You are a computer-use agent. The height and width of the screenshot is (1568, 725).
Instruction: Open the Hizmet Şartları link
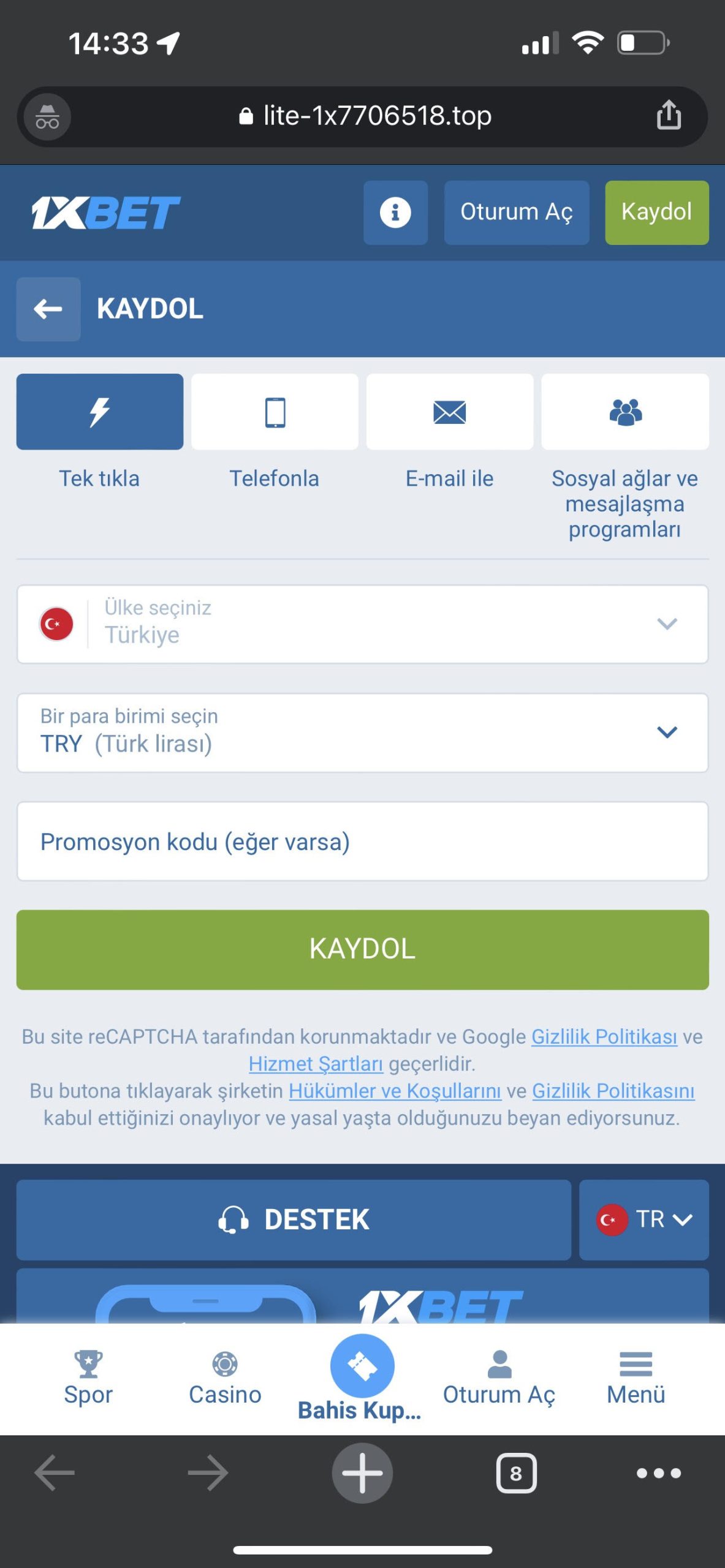pos(316,1064)
